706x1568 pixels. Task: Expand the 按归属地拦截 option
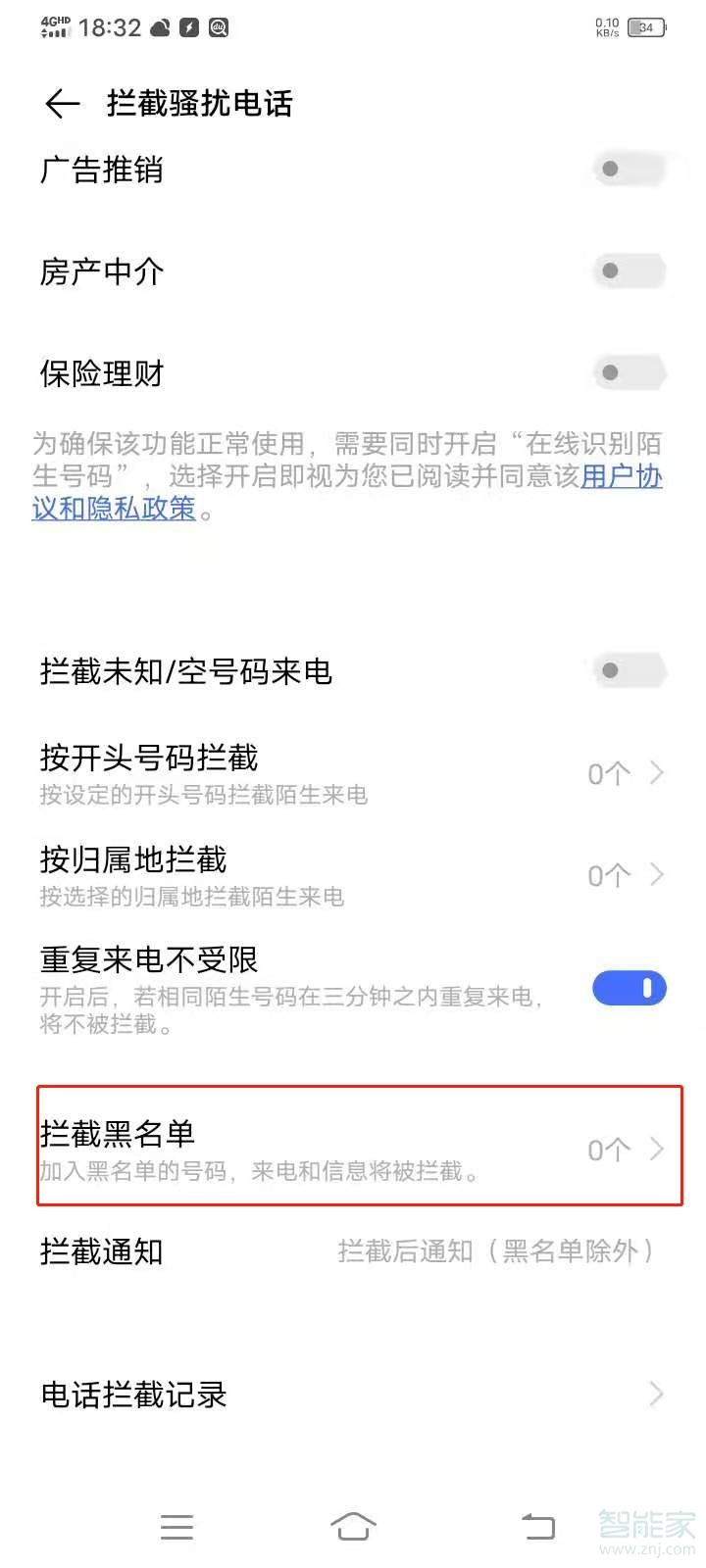[x=657, y=874]
